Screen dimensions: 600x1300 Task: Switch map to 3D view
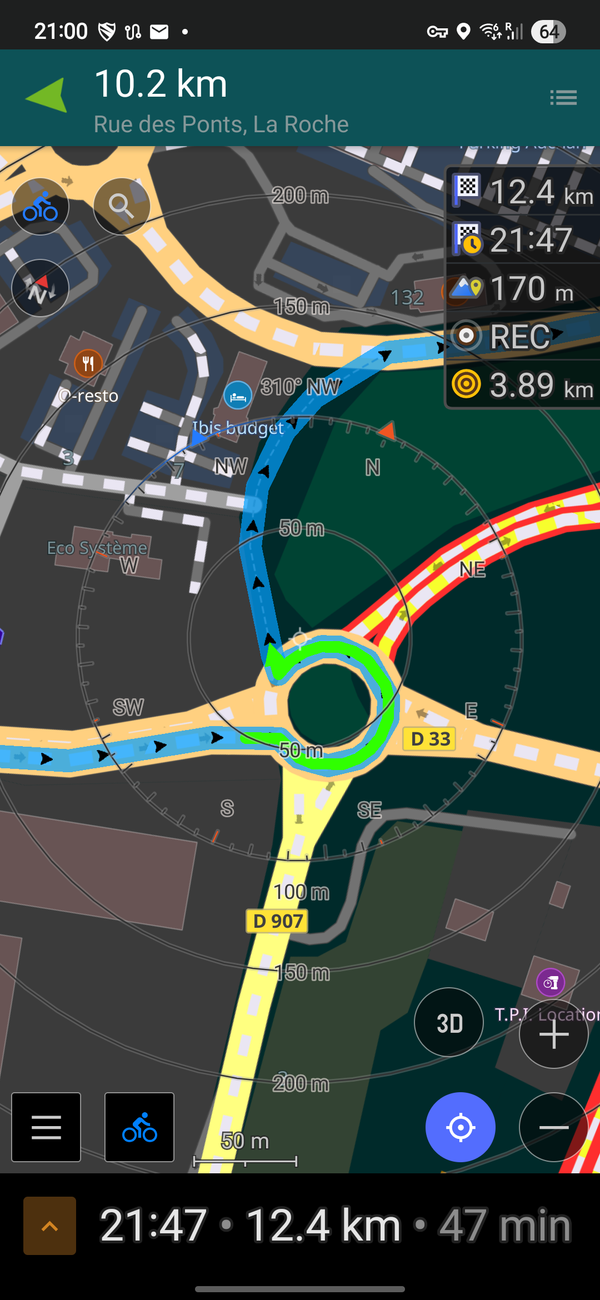click(450, 1023)
